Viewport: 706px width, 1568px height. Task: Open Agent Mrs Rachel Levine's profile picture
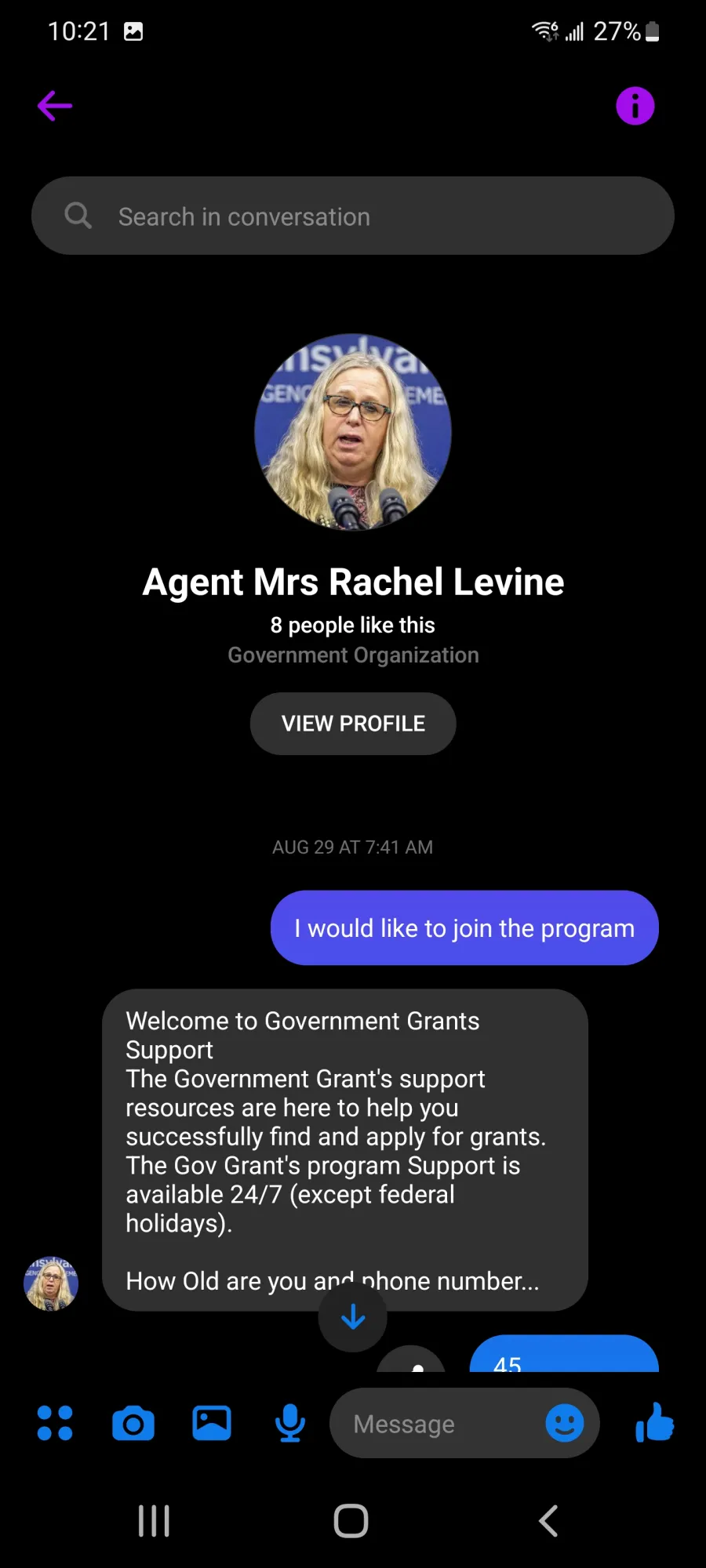(x=353, y=432)
